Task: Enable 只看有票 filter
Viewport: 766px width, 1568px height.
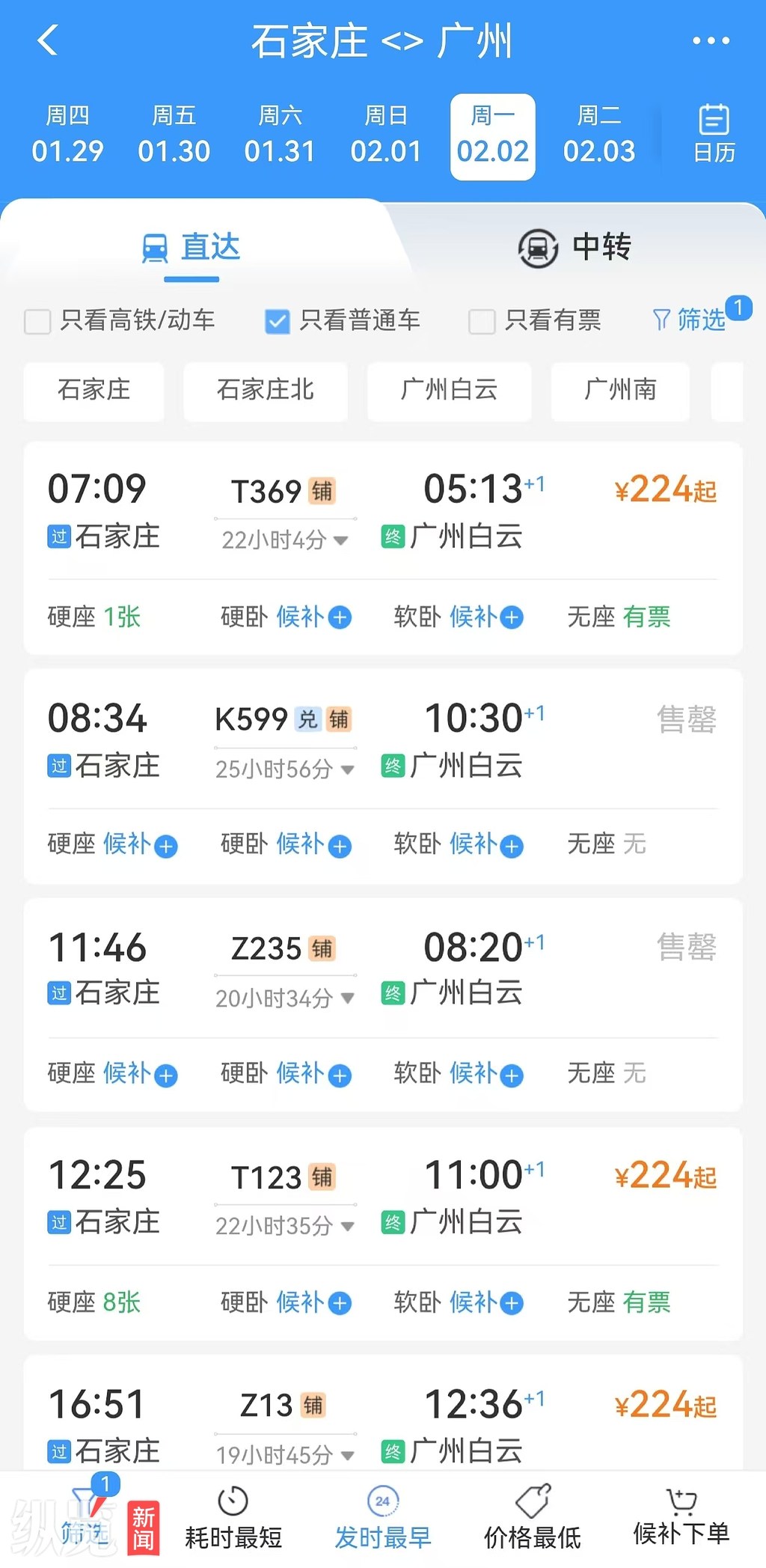Action: [482, 321]
